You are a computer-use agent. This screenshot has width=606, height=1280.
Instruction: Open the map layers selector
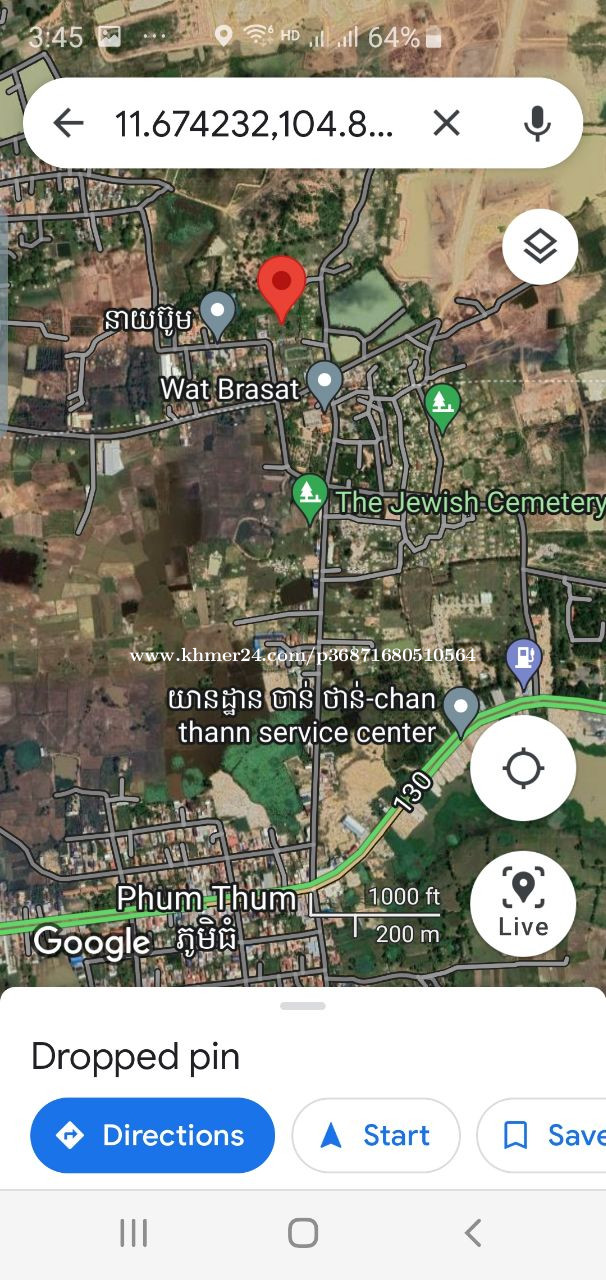click(x=540, y=246)
